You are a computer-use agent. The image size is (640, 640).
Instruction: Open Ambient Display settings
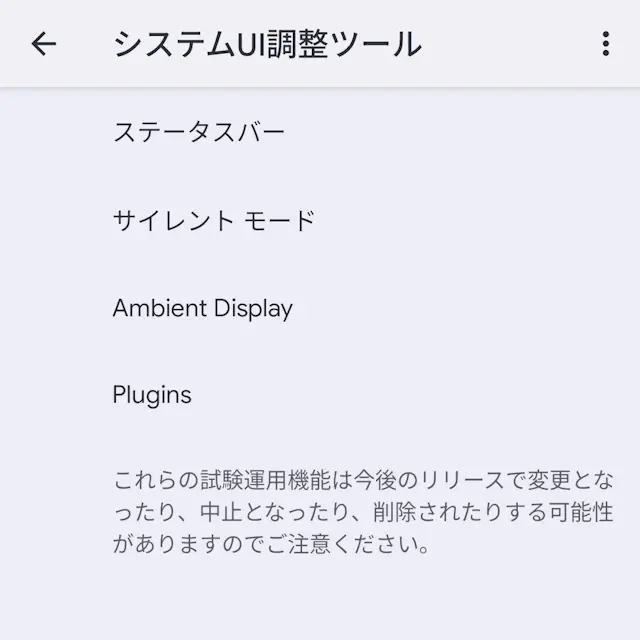click(203, 308)
